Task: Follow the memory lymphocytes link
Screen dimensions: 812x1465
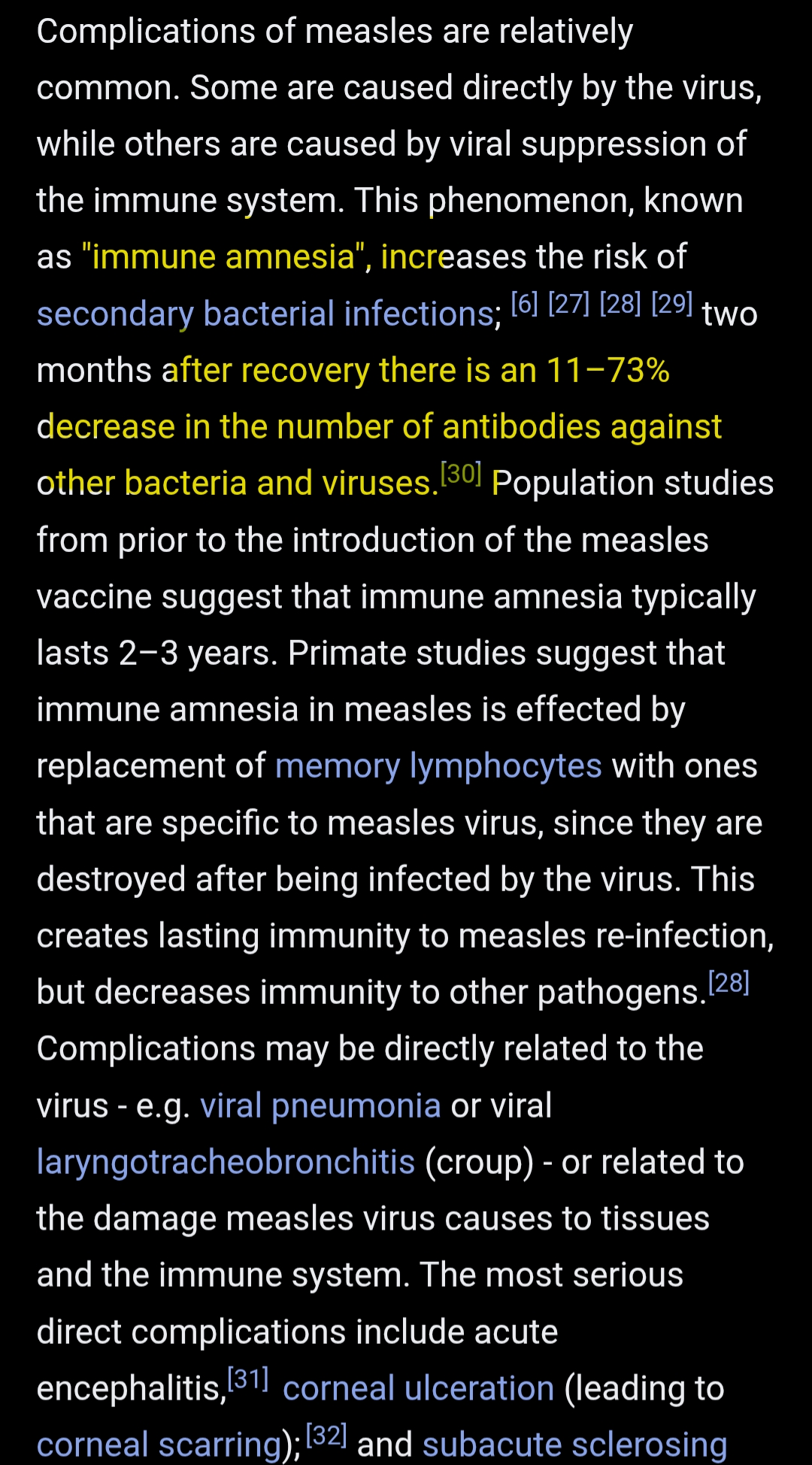Action: pos(438,766)
